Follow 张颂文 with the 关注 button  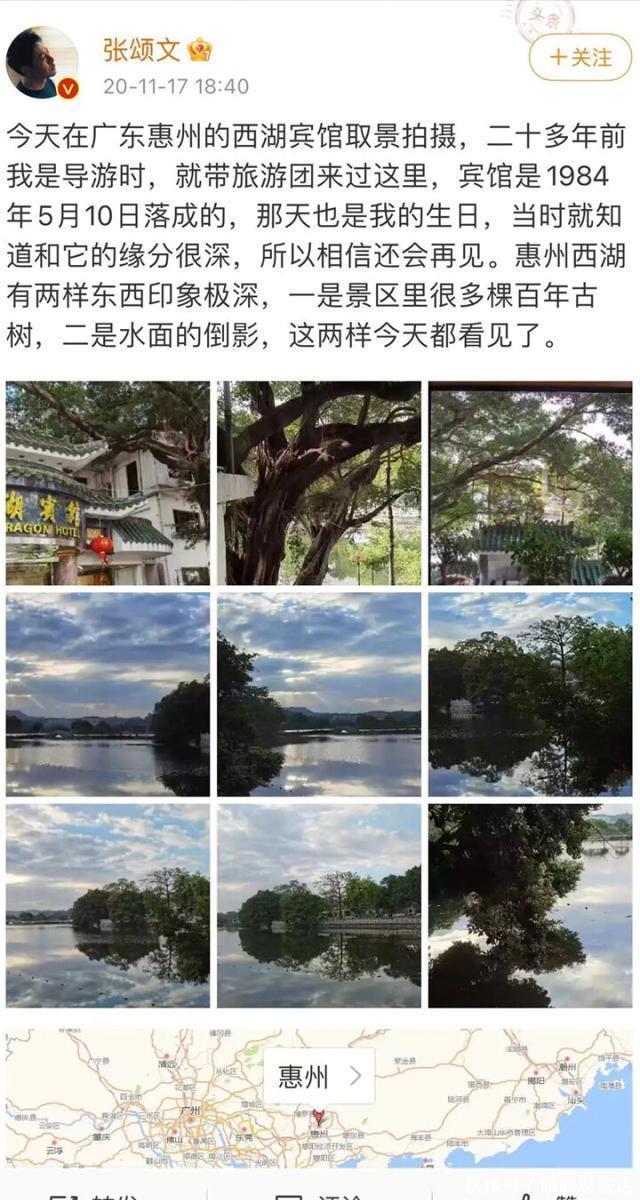(581, 57)
